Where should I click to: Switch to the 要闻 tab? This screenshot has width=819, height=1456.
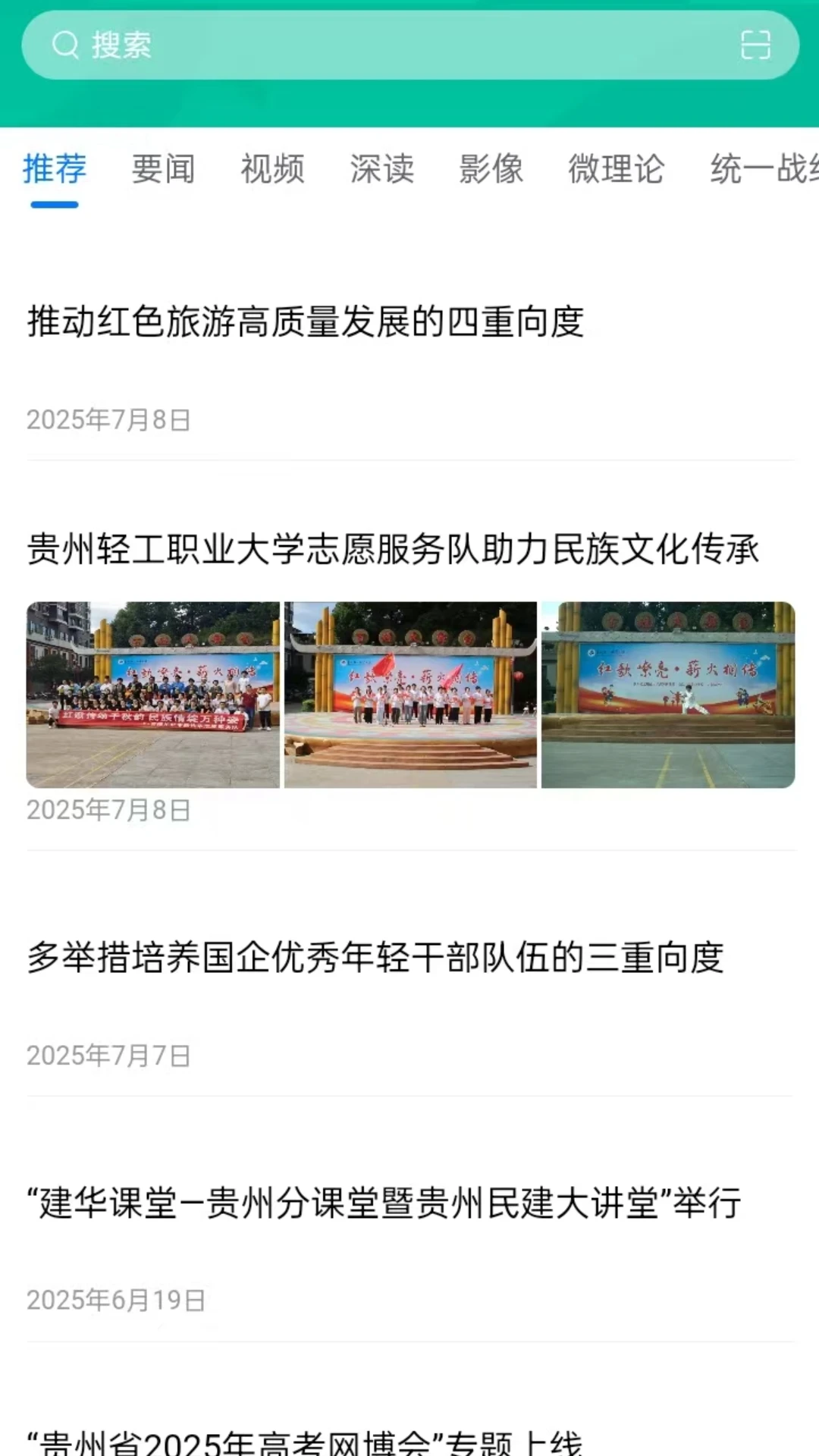162,169
